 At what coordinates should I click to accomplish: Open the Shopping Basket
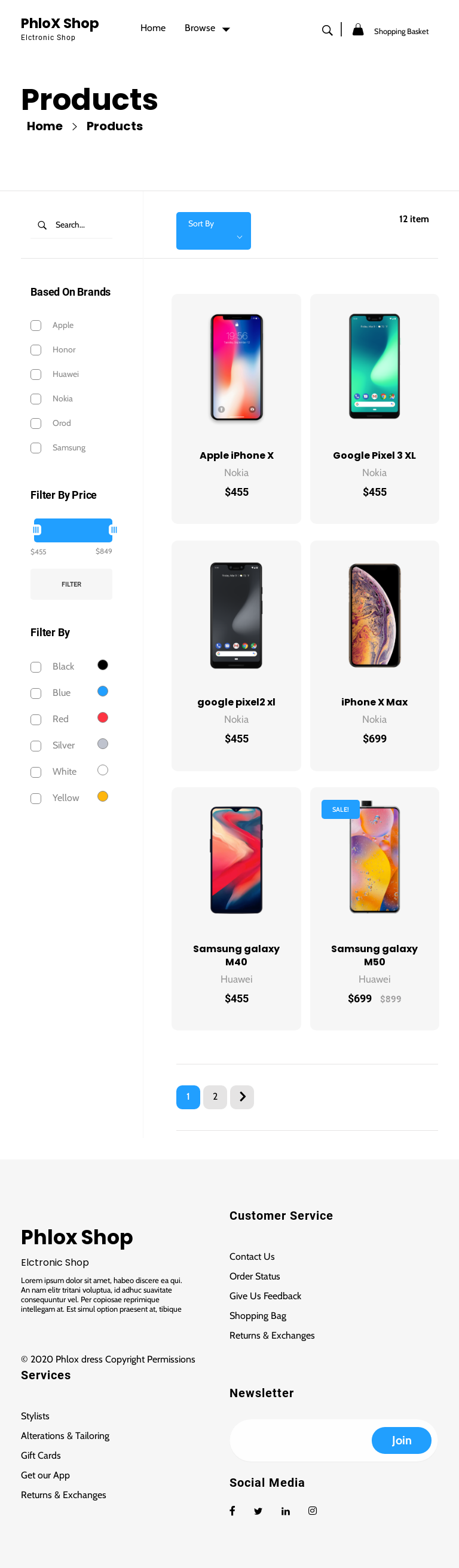(x=391, y=30)
